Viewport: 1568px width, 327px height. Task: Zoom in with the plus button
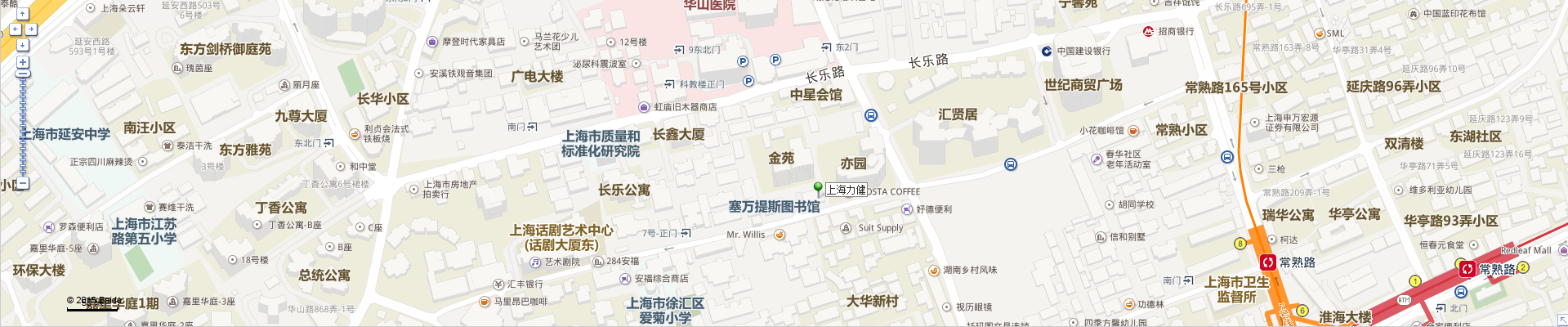pos(22,62)
